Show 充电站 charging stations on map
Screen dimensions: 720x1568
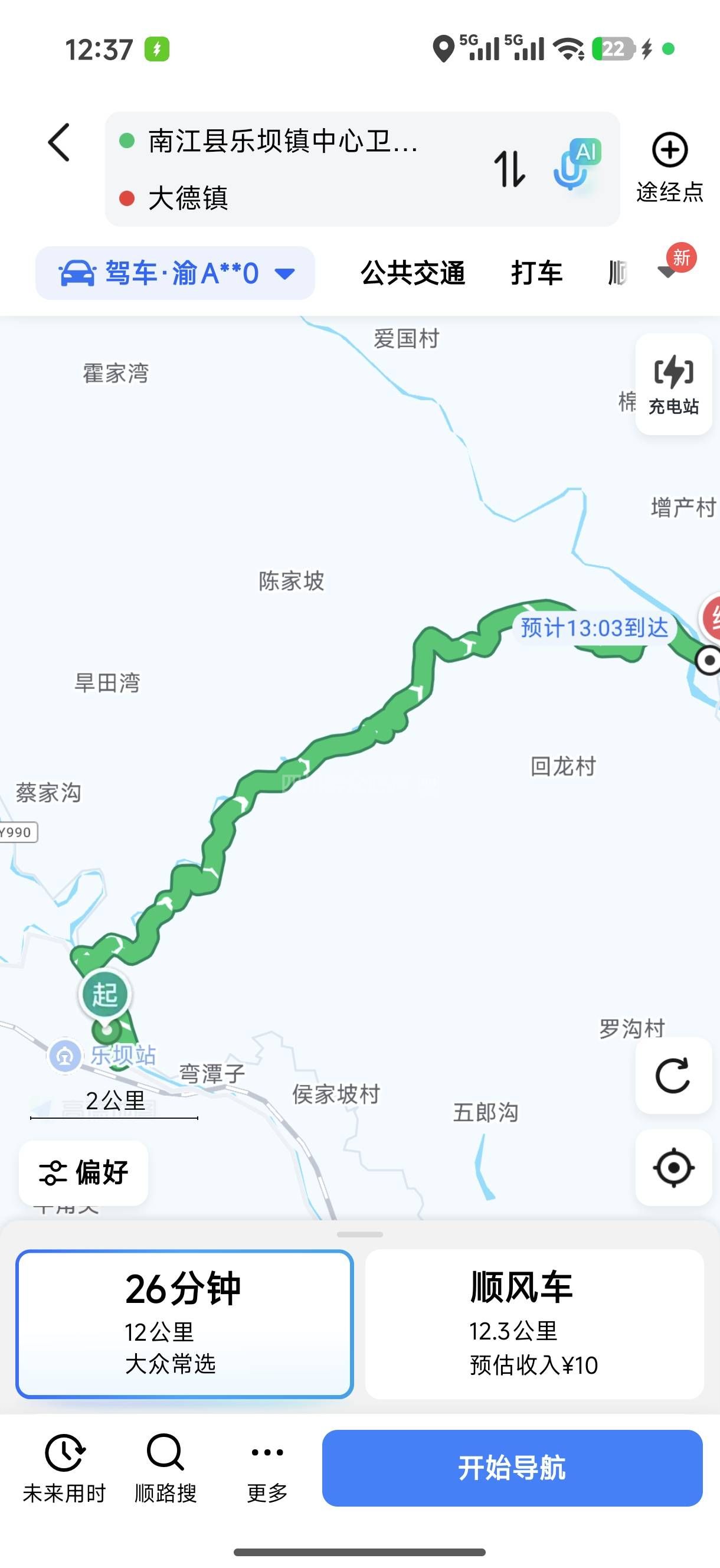point(673,385)
